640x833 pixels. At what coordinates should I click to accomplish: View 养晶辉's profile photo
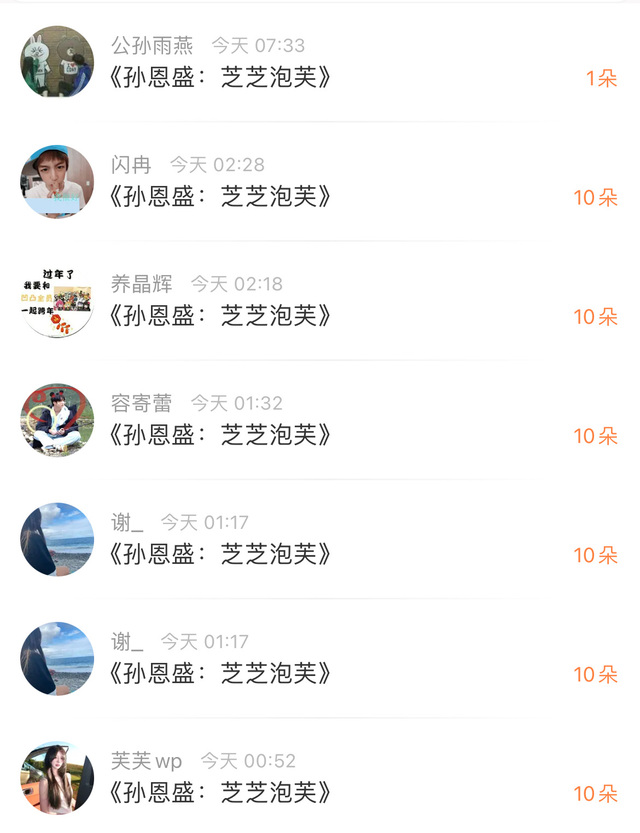pyautogui.click(x=57, y=301)
